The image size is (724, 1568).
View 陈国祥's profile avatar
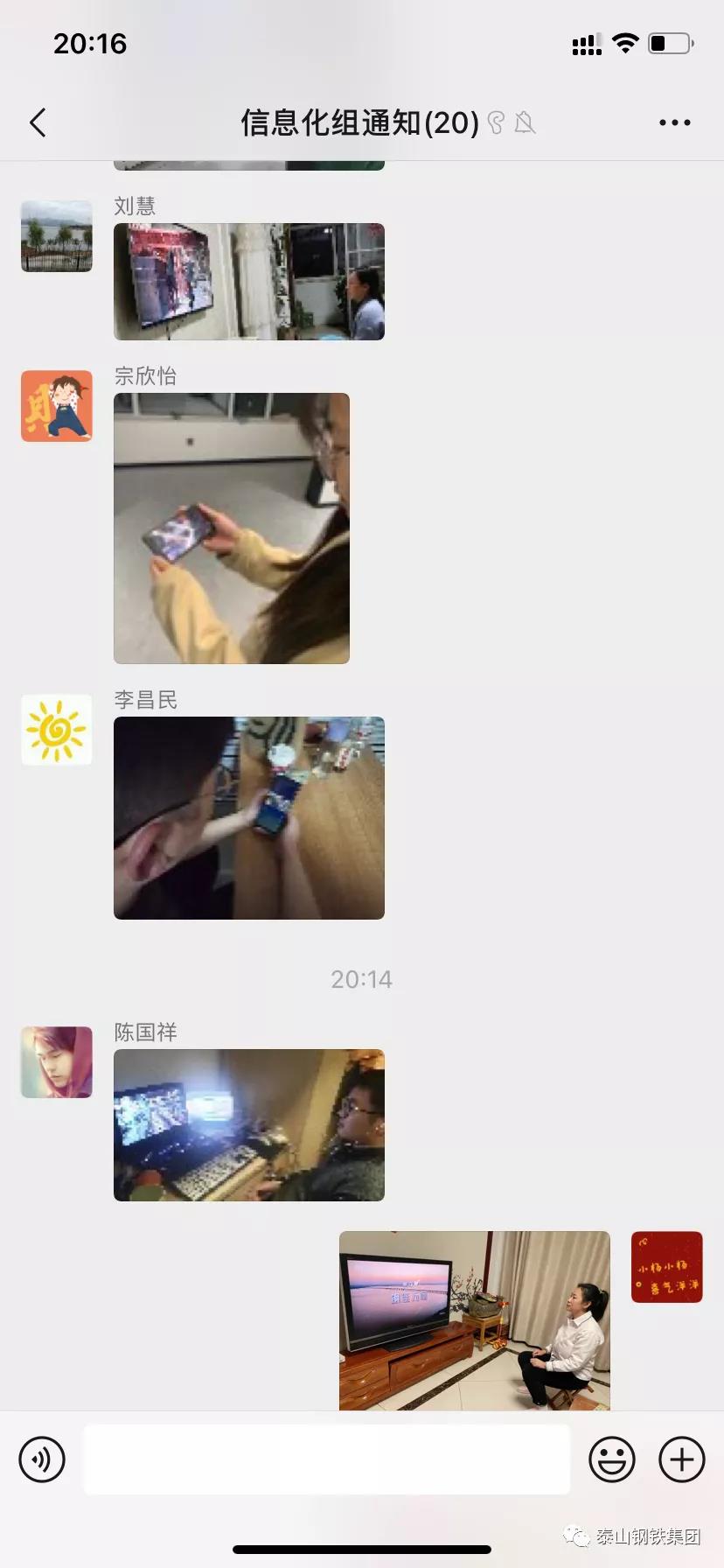(57, 1062)
